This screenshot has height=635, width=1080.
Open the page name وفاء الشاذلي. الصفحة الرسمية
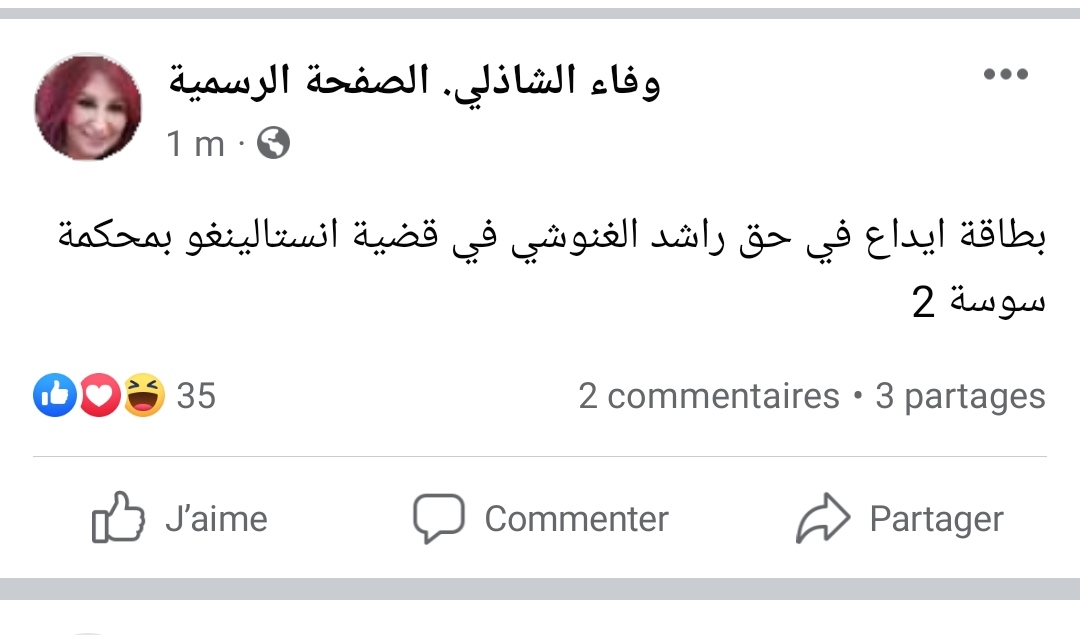point(414,80)
